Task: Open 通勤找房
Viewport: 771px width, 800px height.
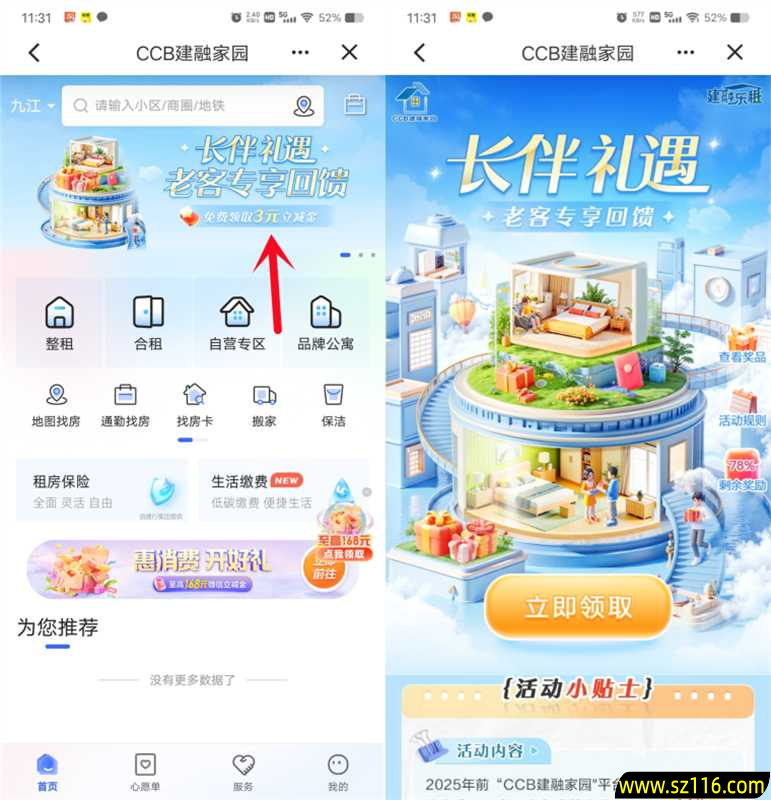Action: point(125,405)
